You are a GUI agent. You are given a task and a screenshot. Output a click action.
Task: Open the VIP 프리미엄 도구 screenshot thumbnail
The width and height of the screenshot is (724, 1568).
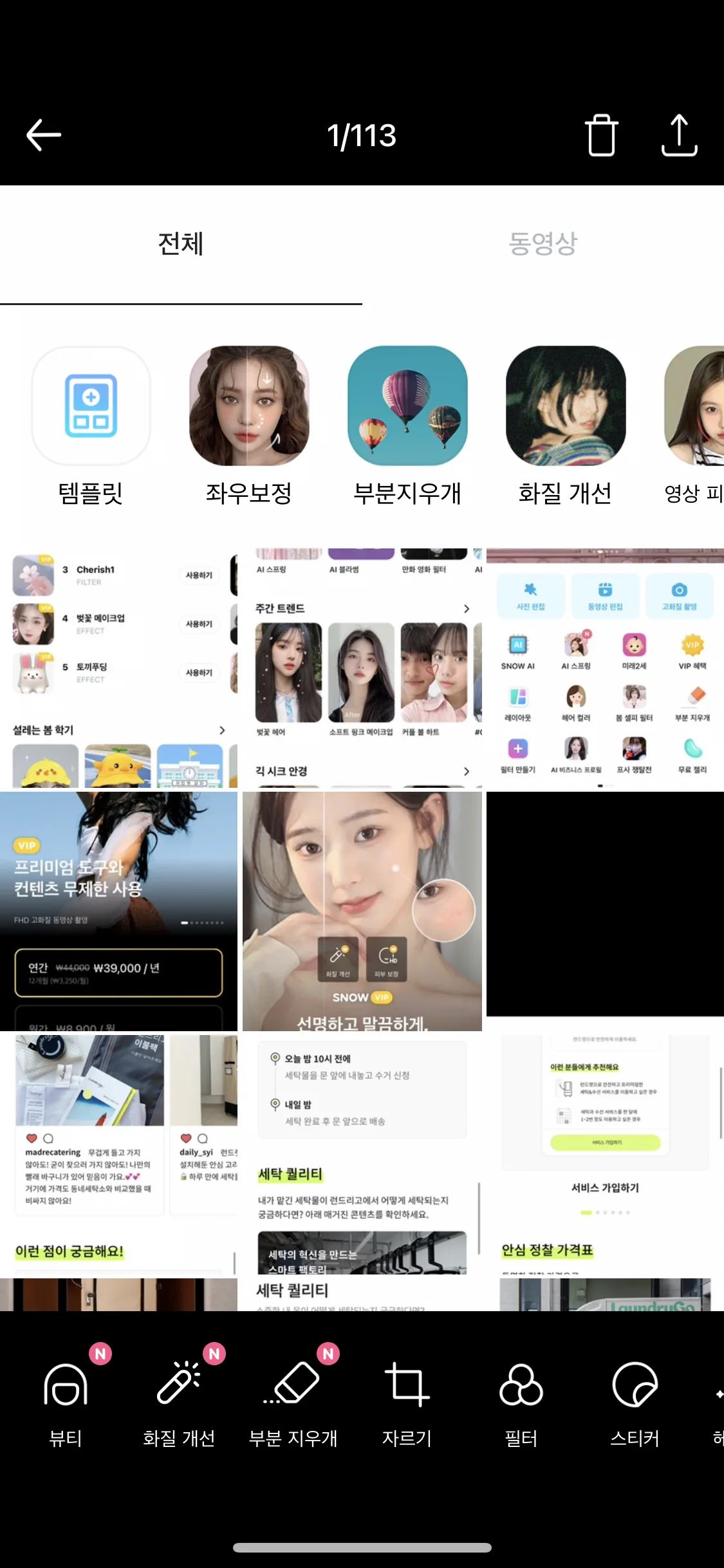[x=118, y=911]
